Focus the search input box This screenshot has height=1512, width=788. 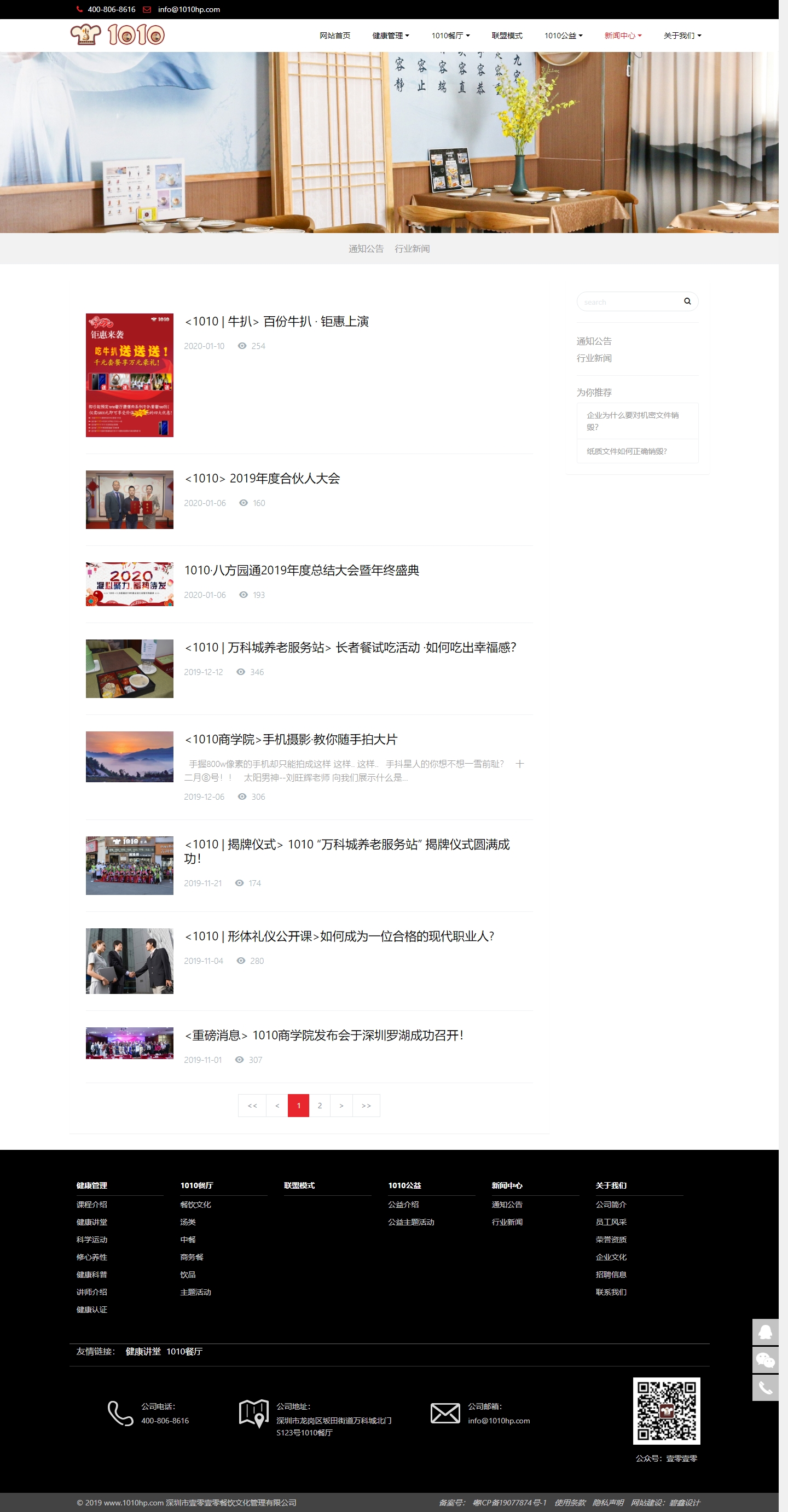point(628,302)
